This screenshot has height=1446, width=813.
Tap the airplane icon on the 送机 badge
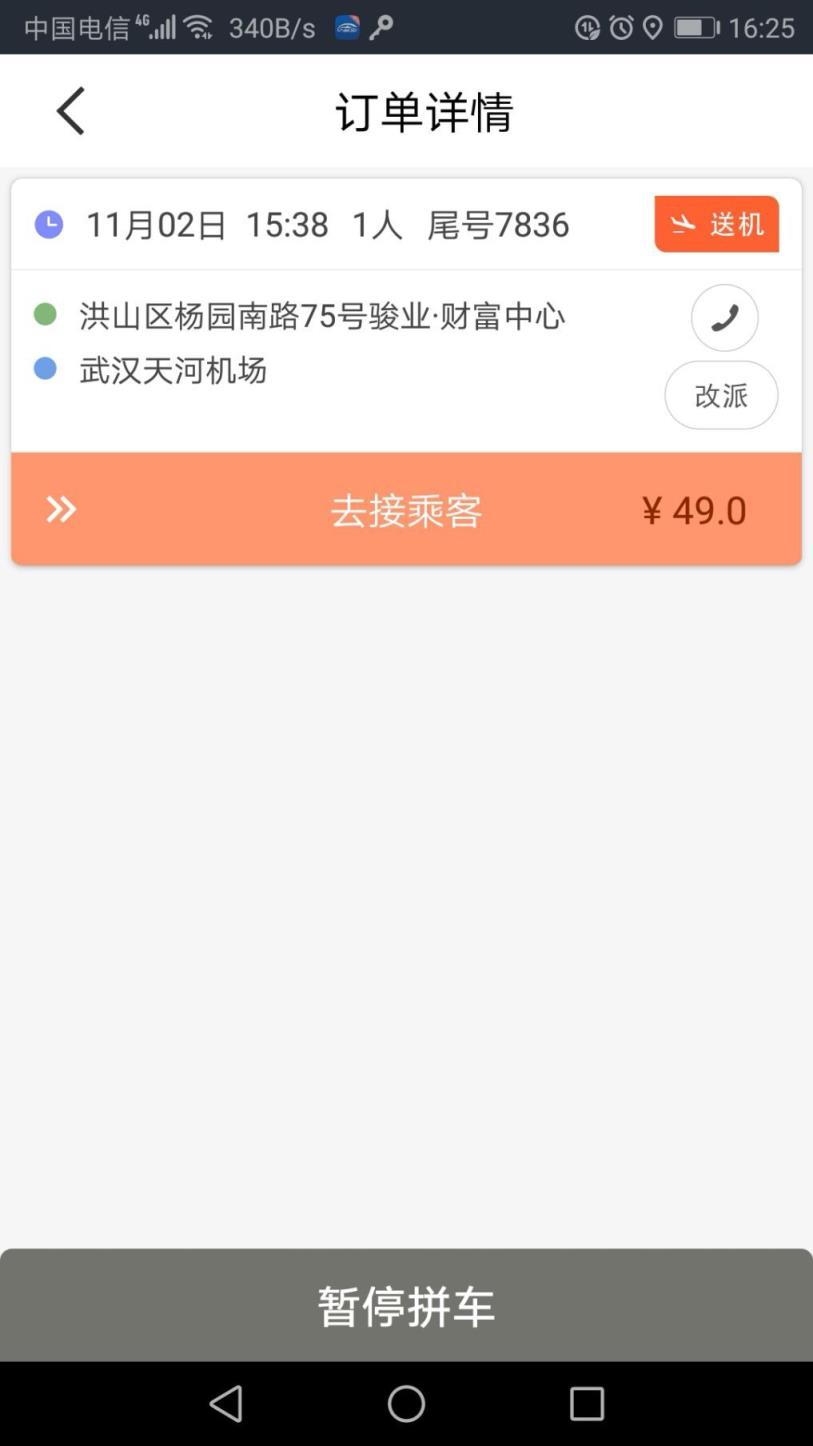(683, 224)
